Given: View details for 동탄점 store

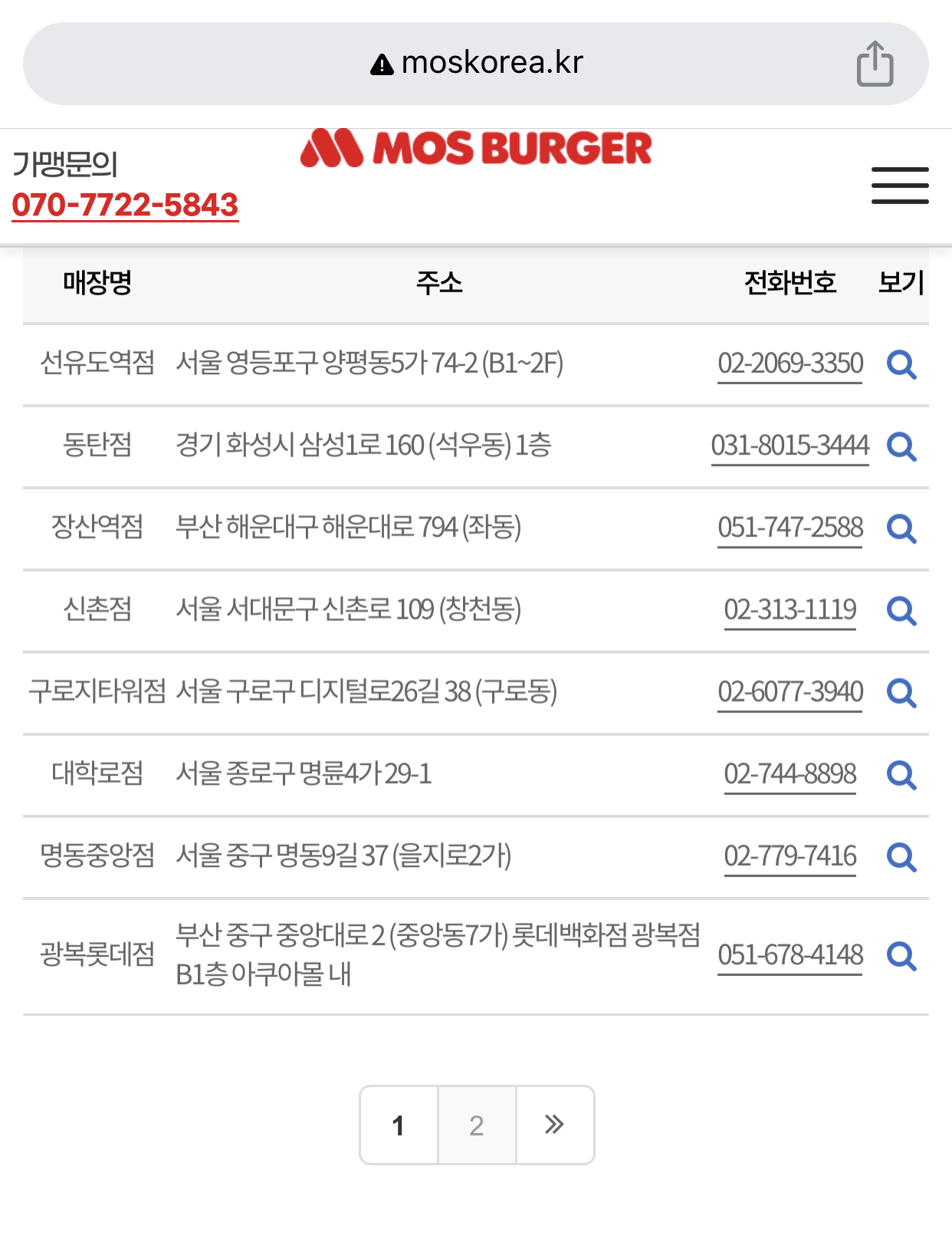Looking at the screenshot, I should coord(901,447).
